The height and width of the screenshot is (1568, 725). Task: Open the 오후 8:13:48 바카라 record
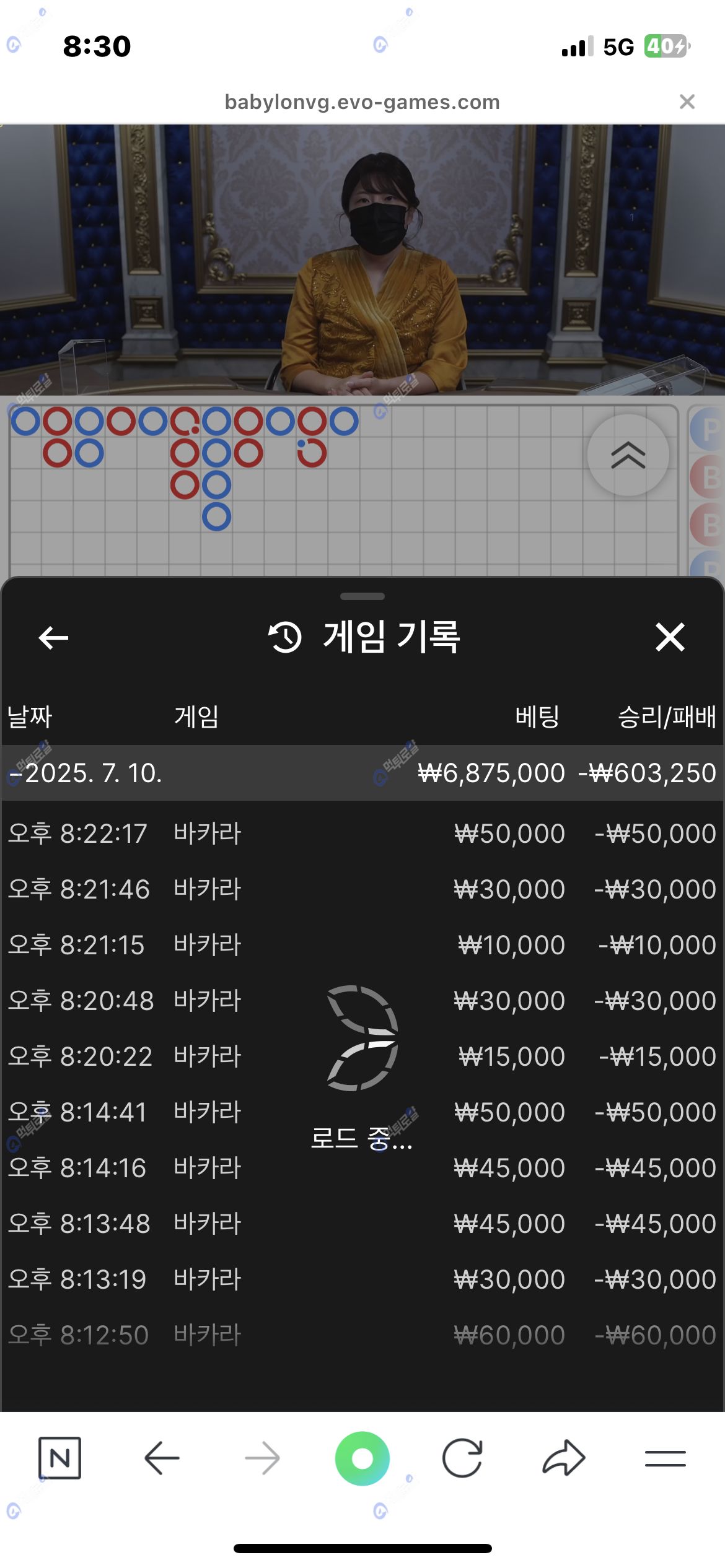coord(362,1224)
